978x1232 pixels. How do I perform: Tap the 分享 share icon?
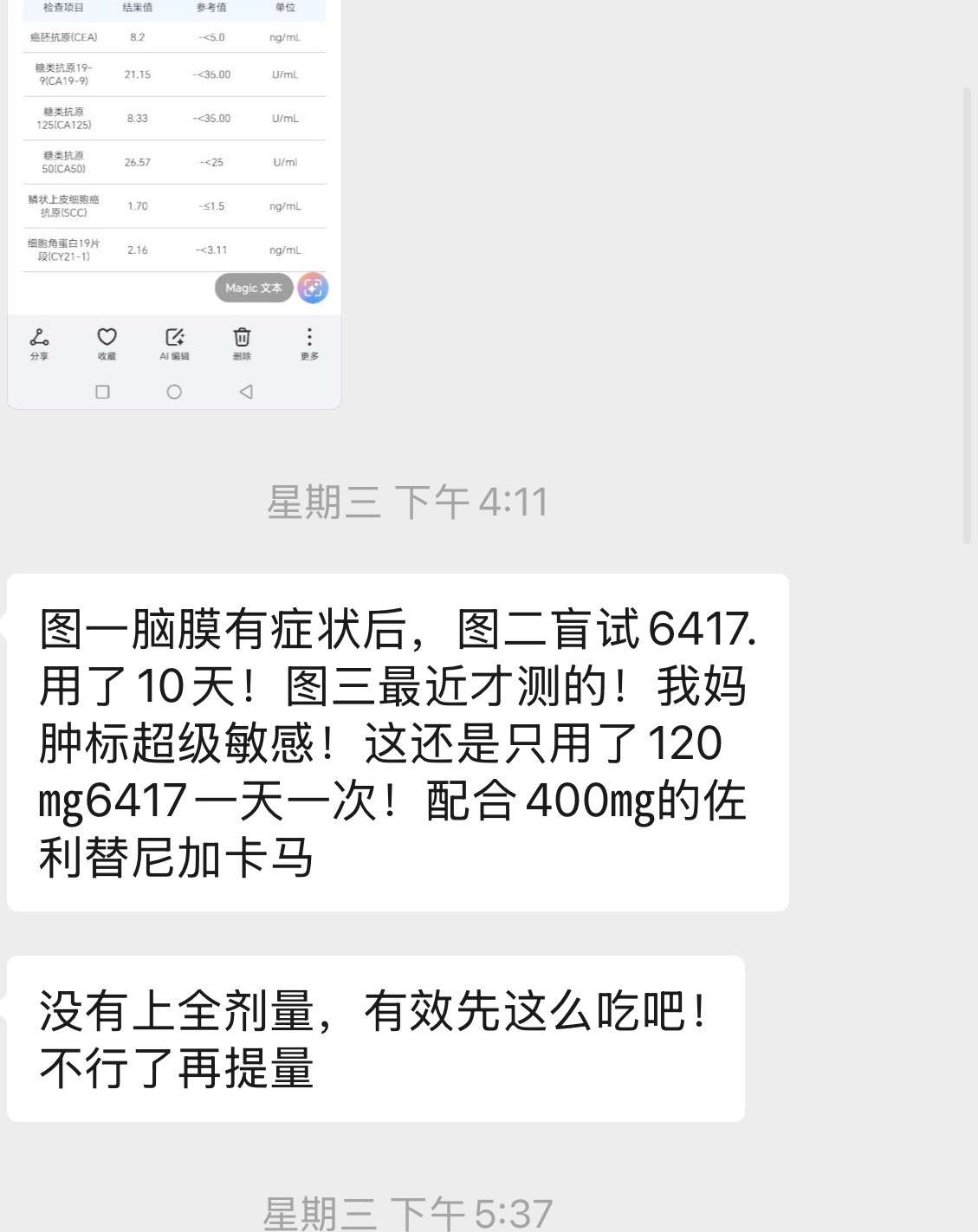point(41,343)
